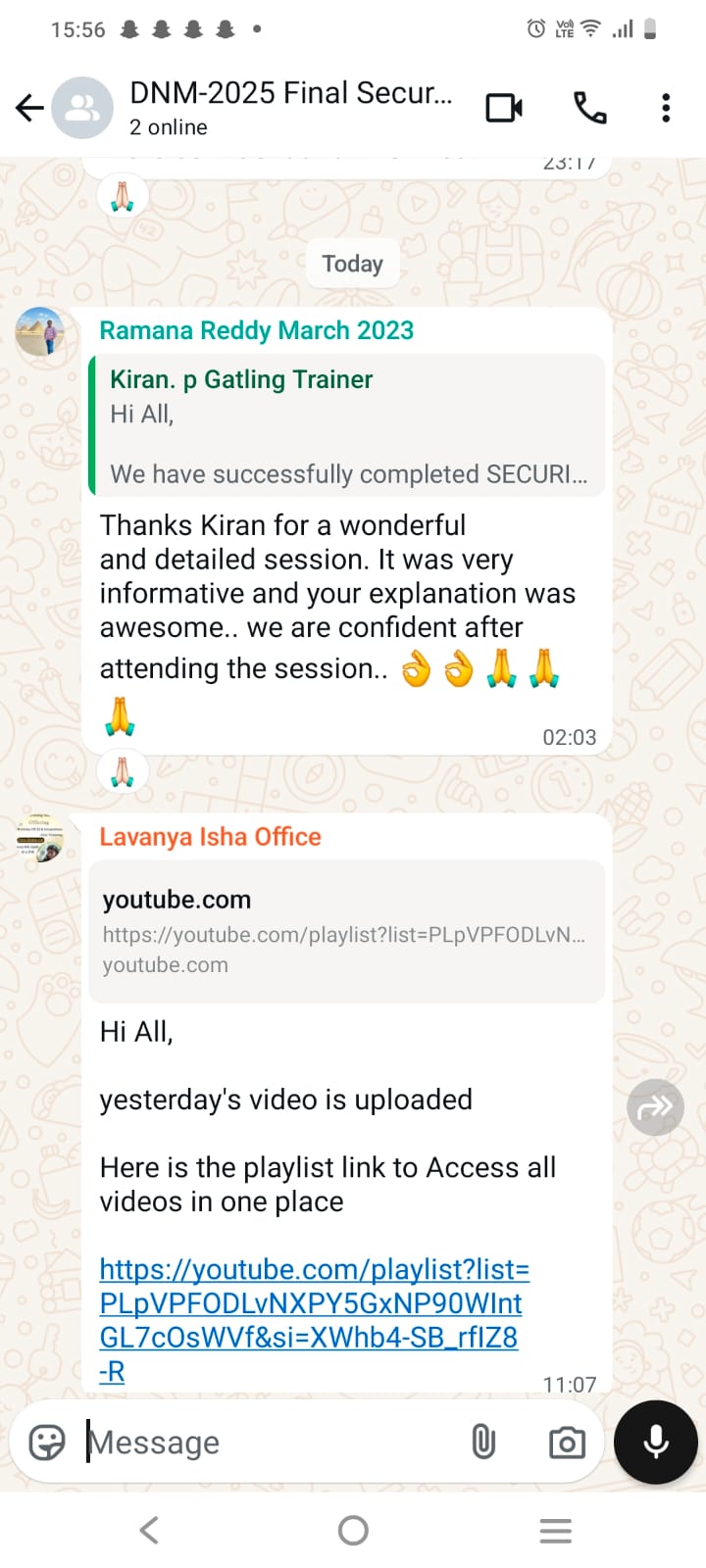Open quoted Kiran. p Gatling Trainer message
The height and width of the screenshot is (1568, 706).
(347, 425)
